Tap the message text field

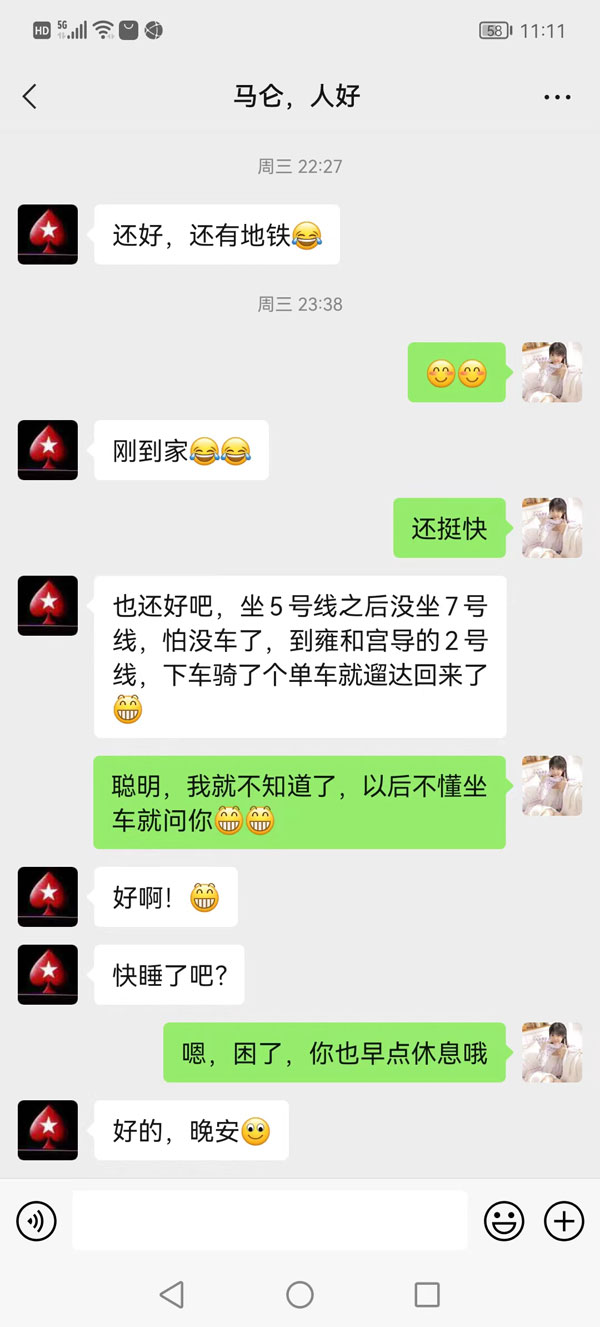click(x=269, y=1220)
